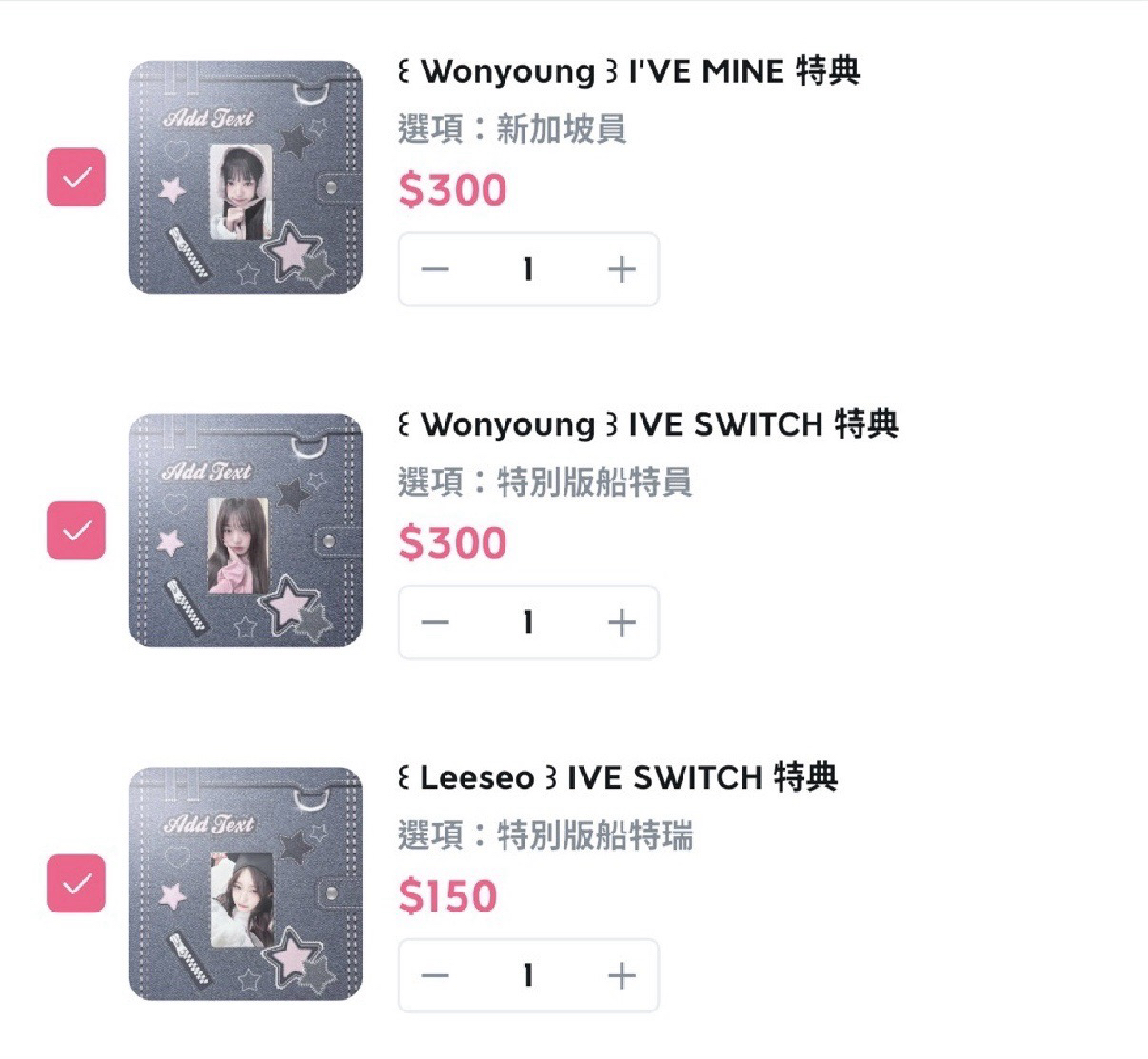This screenshot has height=1059, width=1148.
Task: View the Wonyoung IVE SWITCH product image
Action: (246, 530)
